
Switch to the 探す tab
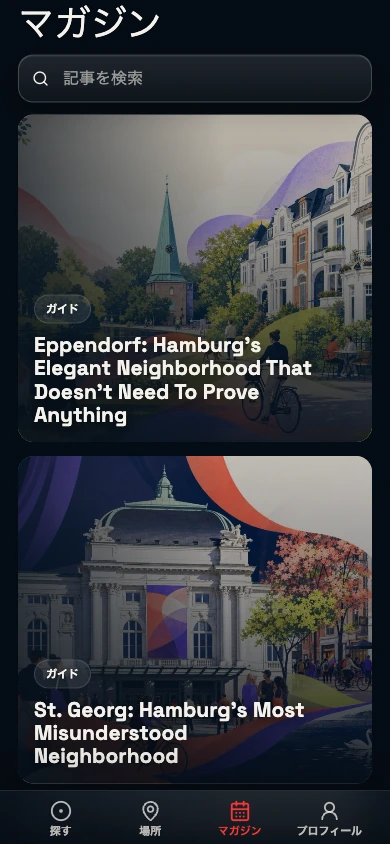(60, 818)
